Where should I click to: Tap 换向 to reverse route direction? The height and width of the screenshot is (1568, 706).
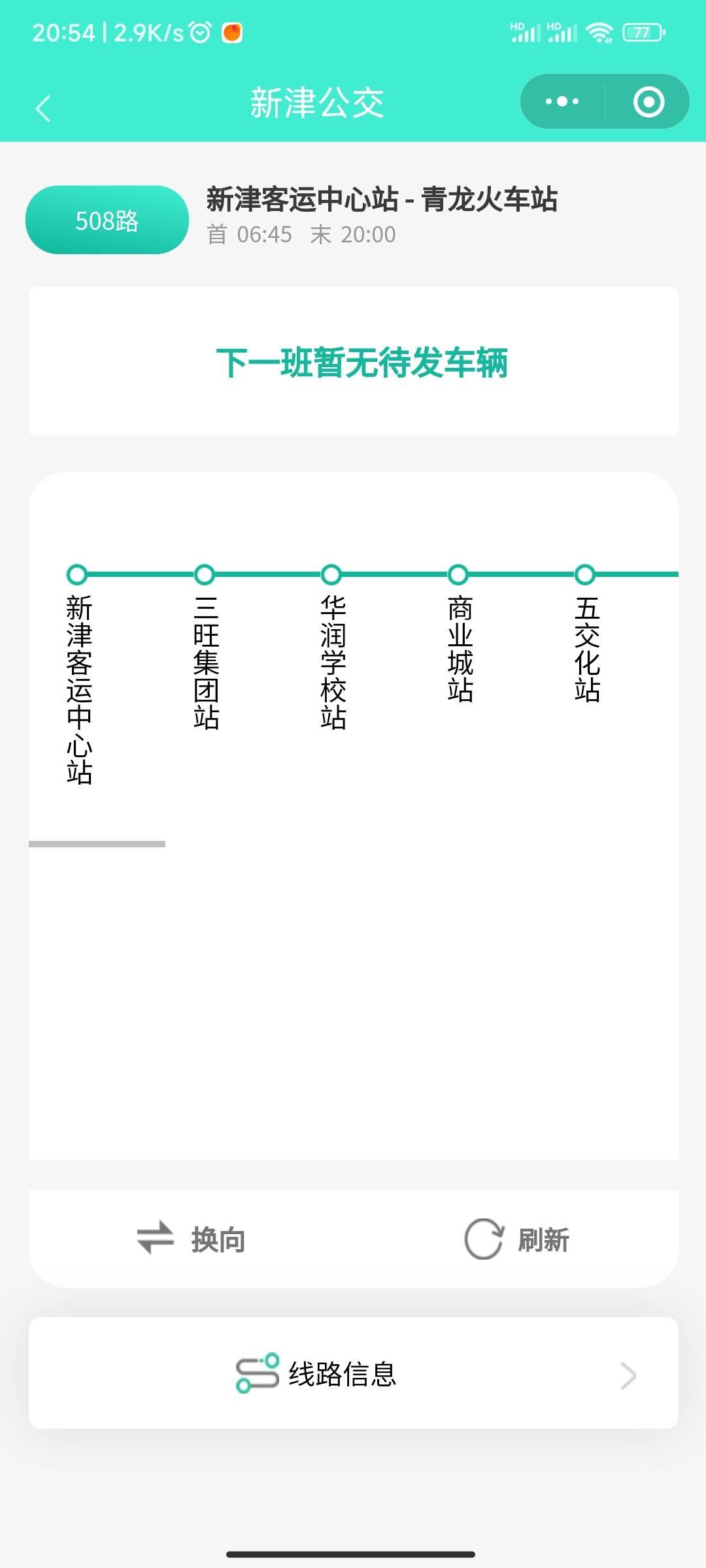point(191,1239)
